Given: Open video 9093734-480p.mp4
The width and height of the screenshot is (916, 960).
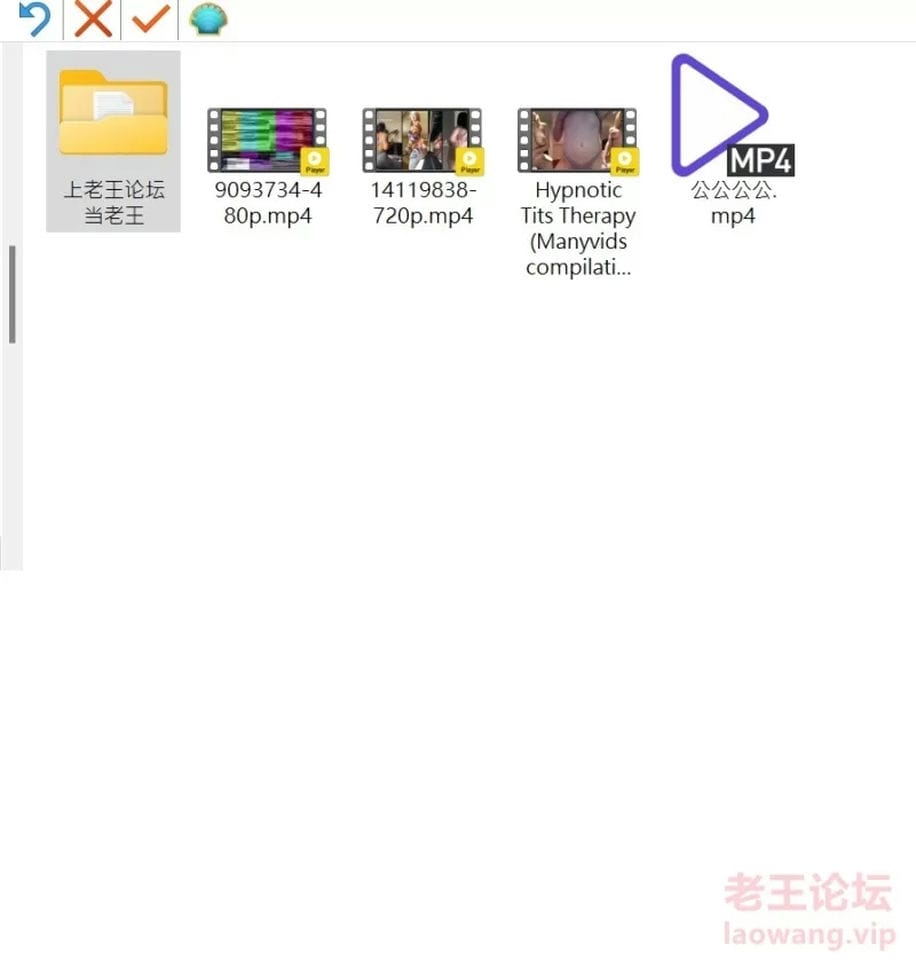Looking at the screenshot, I should point(267,140).
